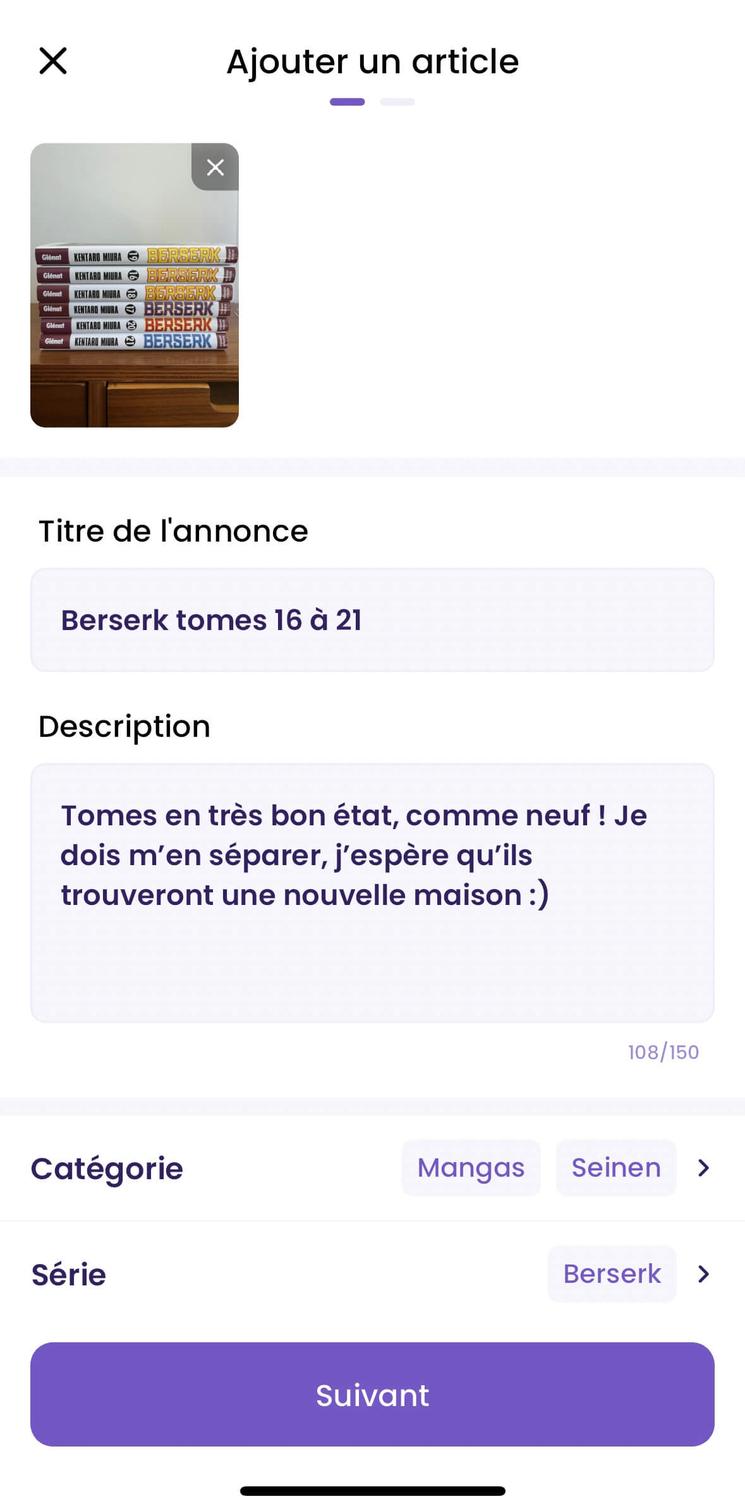Remove the uploaded Berserk photo
The height and width of the screenshot is (1511, 745).
[215, 168]
